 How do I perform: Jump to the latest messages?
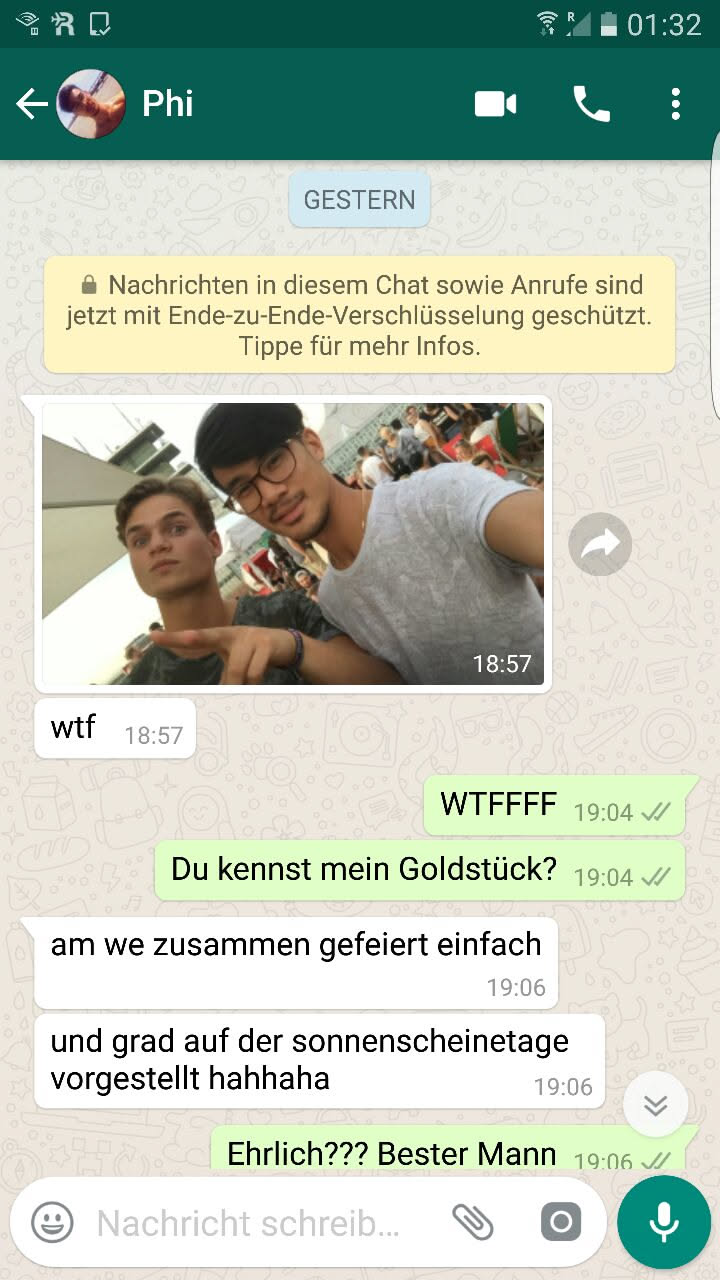click(655, 1105)
